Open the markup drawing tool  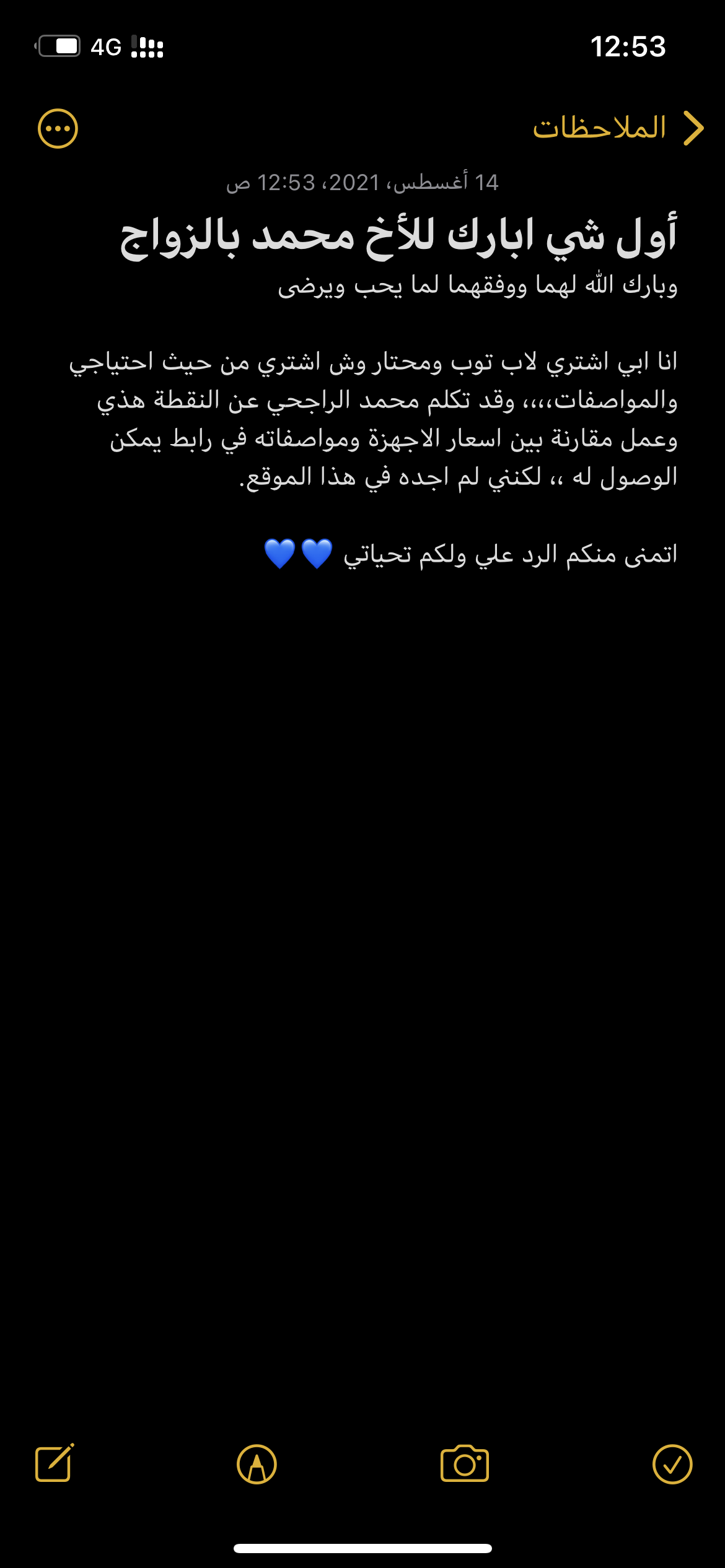pyautogui.click(x=257, y=1464)
